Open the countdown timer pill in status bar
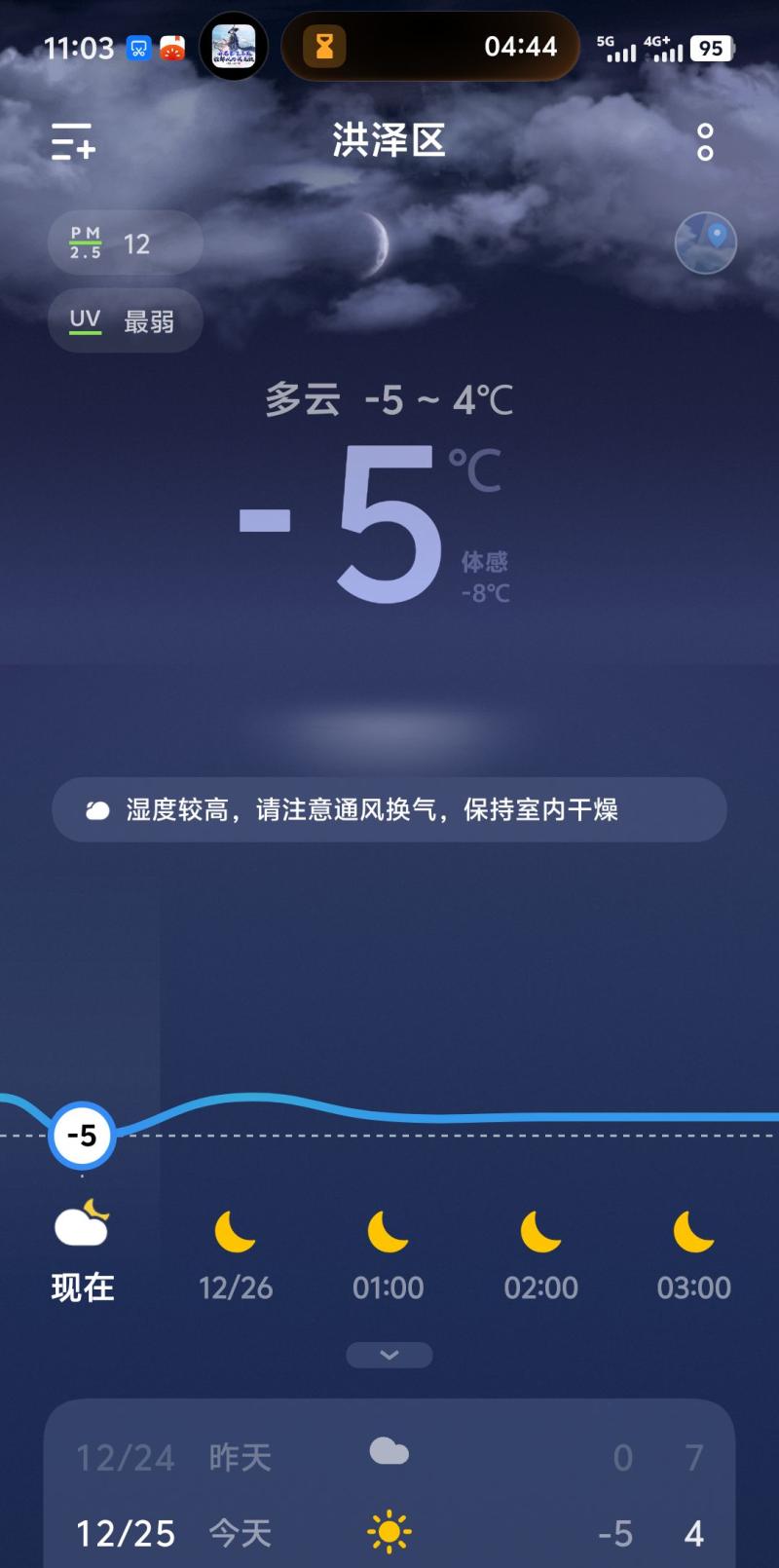The height and width of the screenshot is (1568, 779). click(429, 46)
